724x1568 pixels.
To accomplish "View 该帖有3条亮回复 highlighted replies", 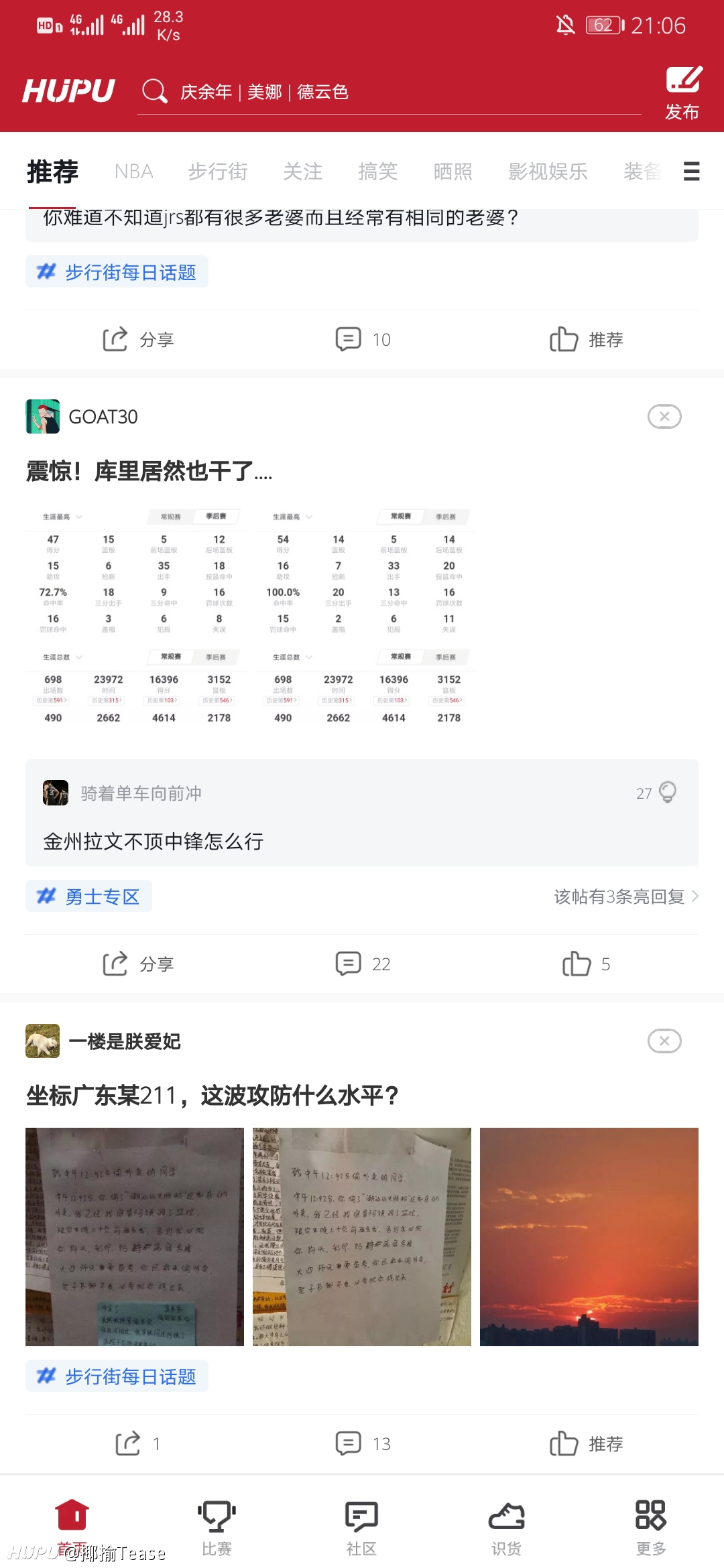I will (x=626, y=897).
